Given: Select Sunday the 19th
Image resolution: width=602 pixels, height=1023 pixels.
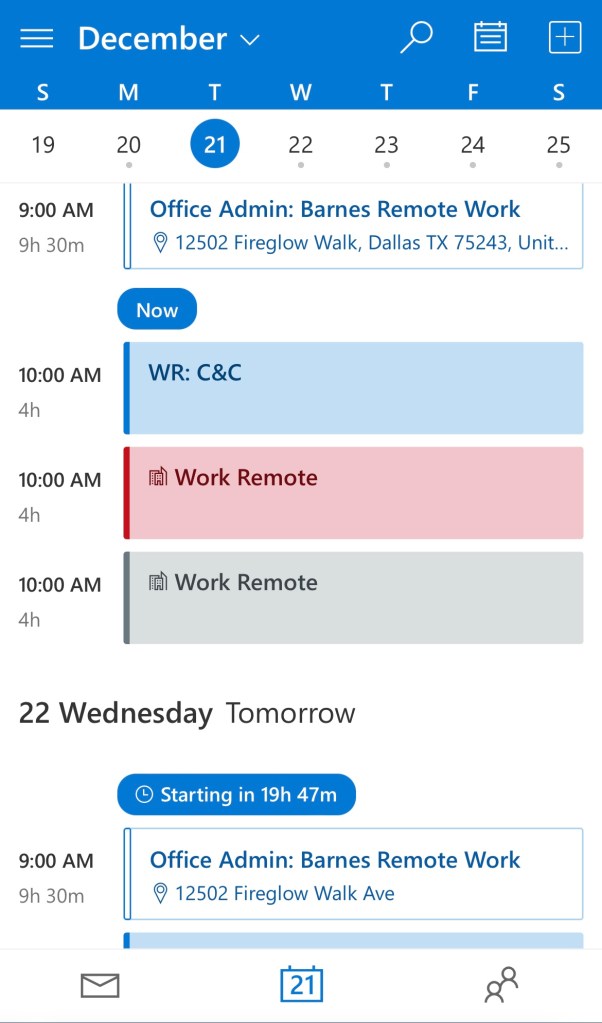Looking at the screenshot, I should coord(43,145).
